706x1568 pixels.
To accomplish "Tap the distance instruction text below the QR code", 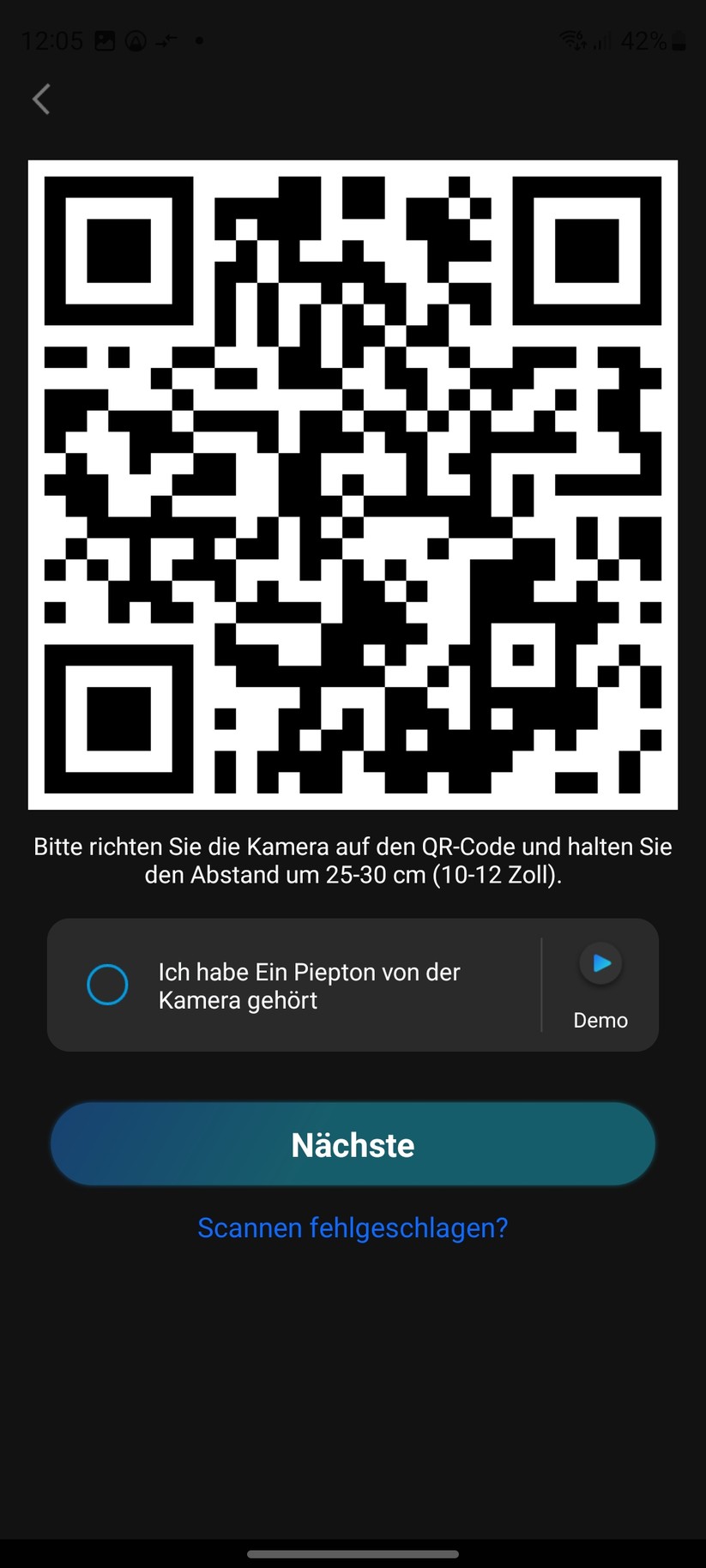I will [x=353, y=860].
